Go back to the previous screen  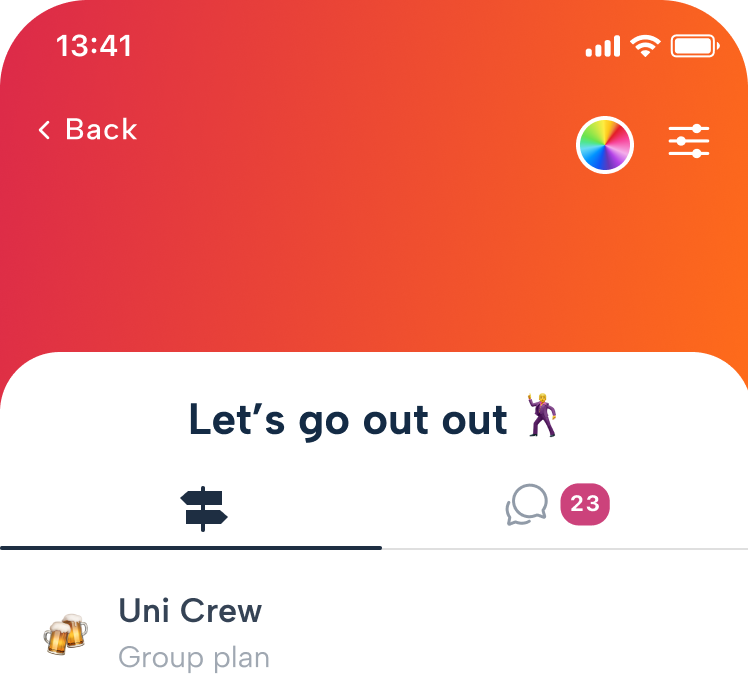coord(88,130)
